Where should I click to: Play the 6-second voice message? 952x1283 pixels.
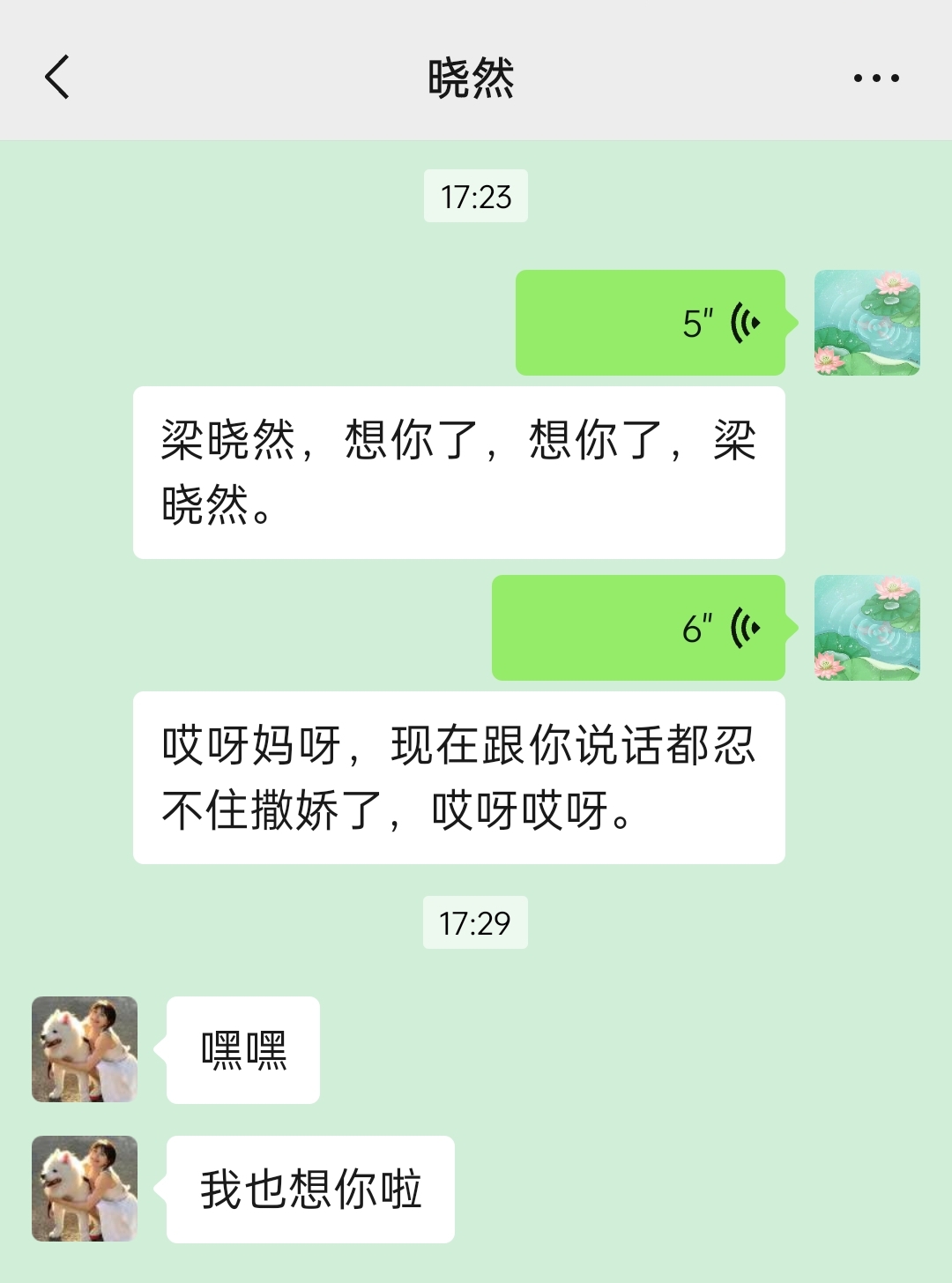(x=638, y=628)
